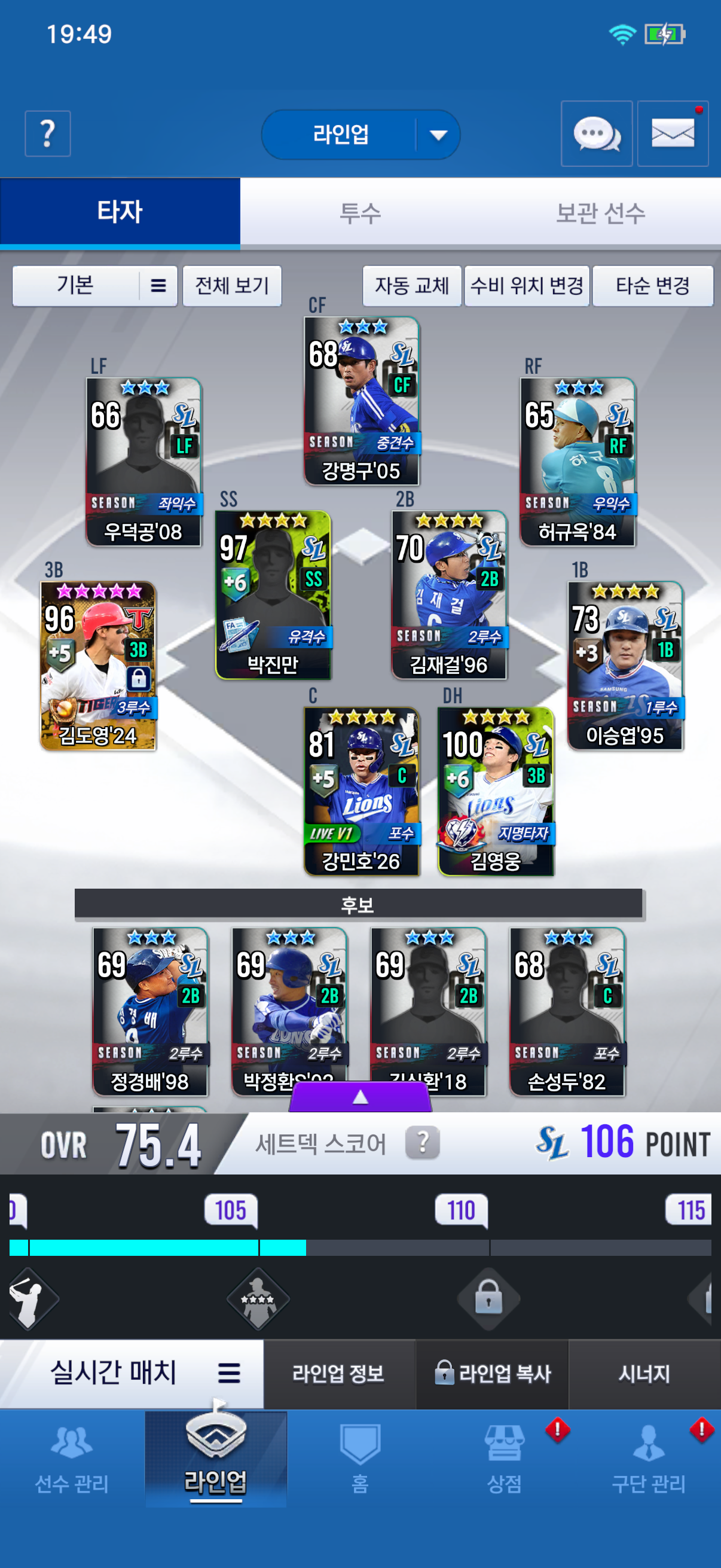
Task: Open the 기본 lineup preset menu
Action: [95, 285]
